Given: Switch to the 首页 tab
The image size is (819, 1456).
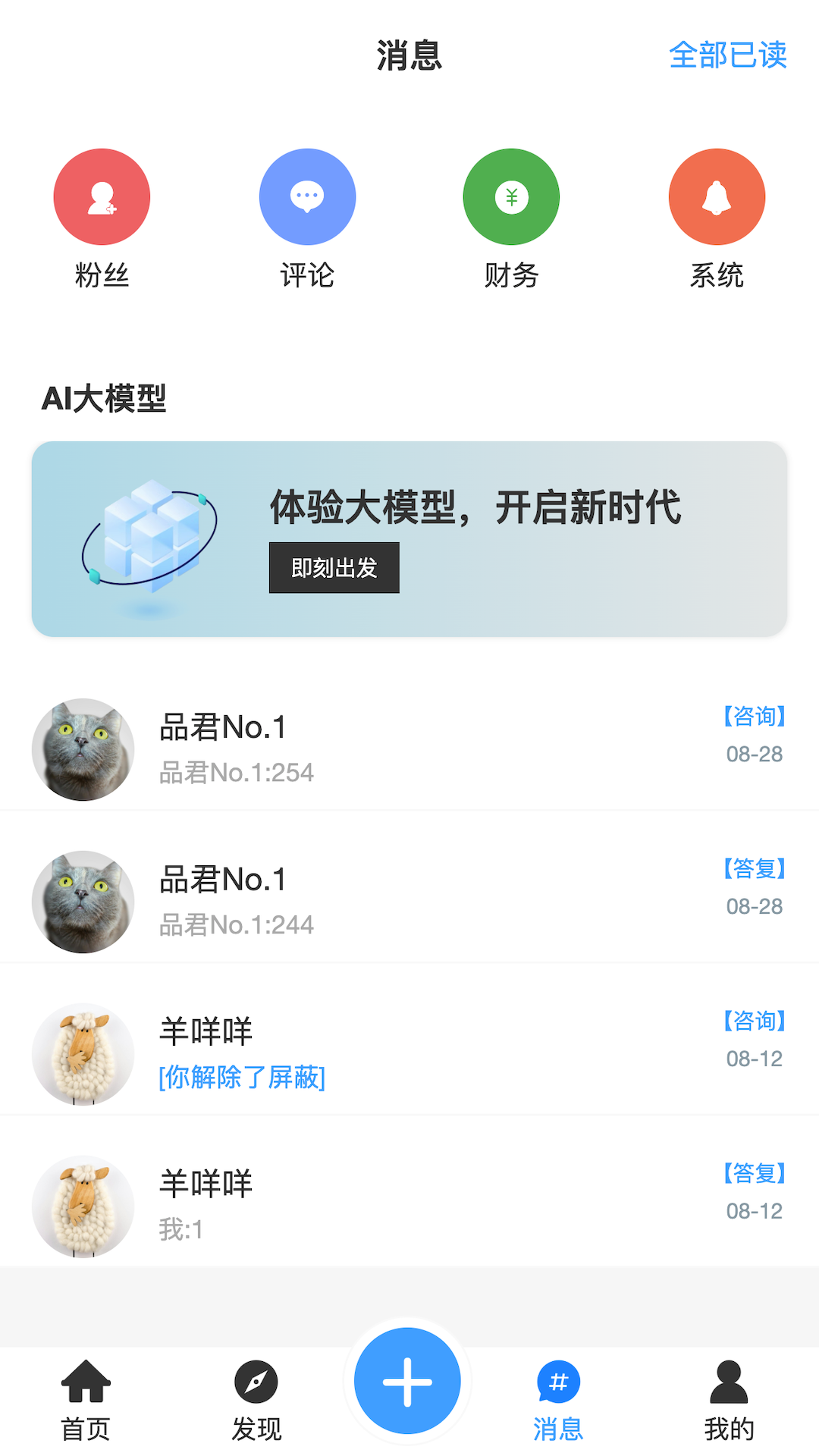Looking at the screenshot, I should point(86,1398).
